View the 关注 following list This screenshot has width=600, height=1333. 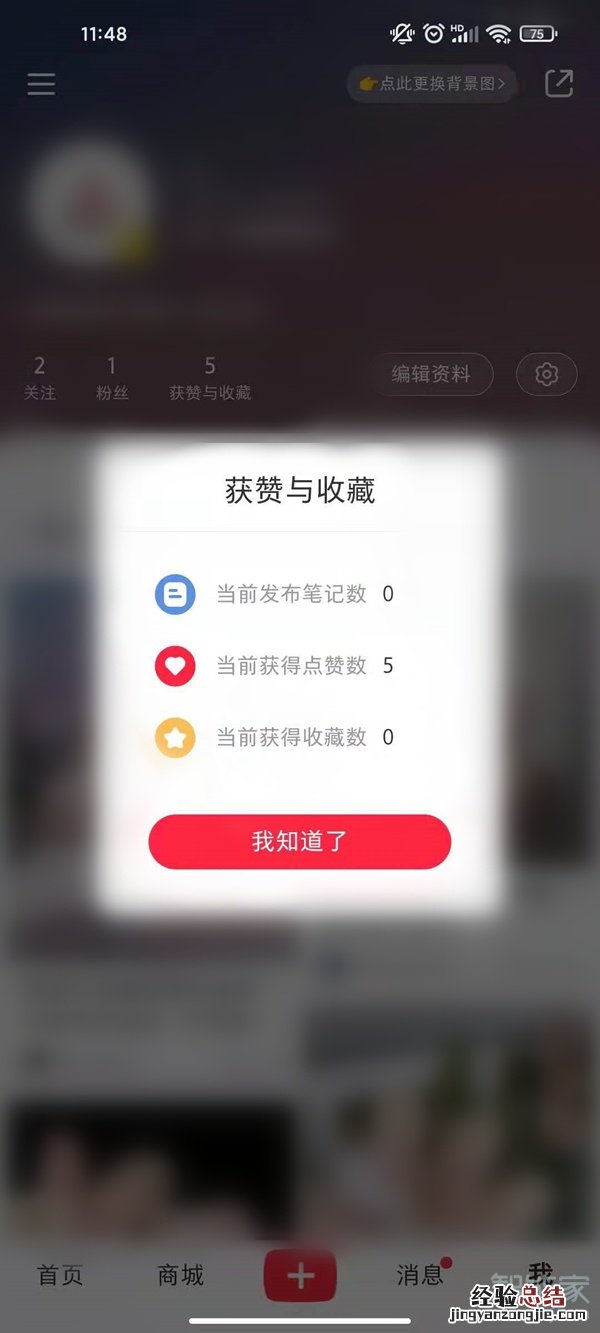(x=40, y=378)
